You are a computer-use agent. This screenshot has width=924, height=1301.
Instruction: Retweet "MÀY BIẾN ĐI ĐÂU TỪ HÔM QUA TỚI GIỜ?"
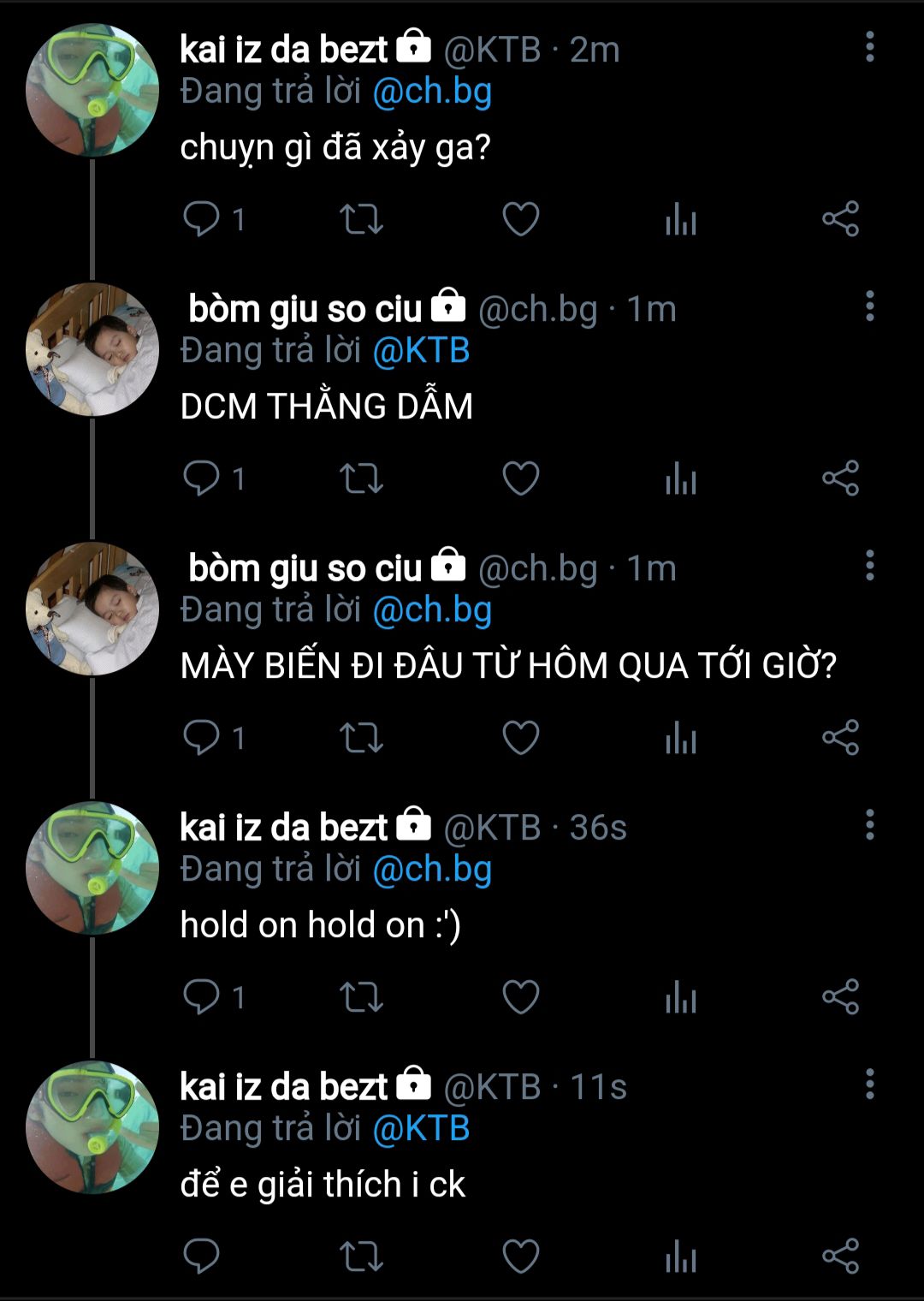(361, 738)
